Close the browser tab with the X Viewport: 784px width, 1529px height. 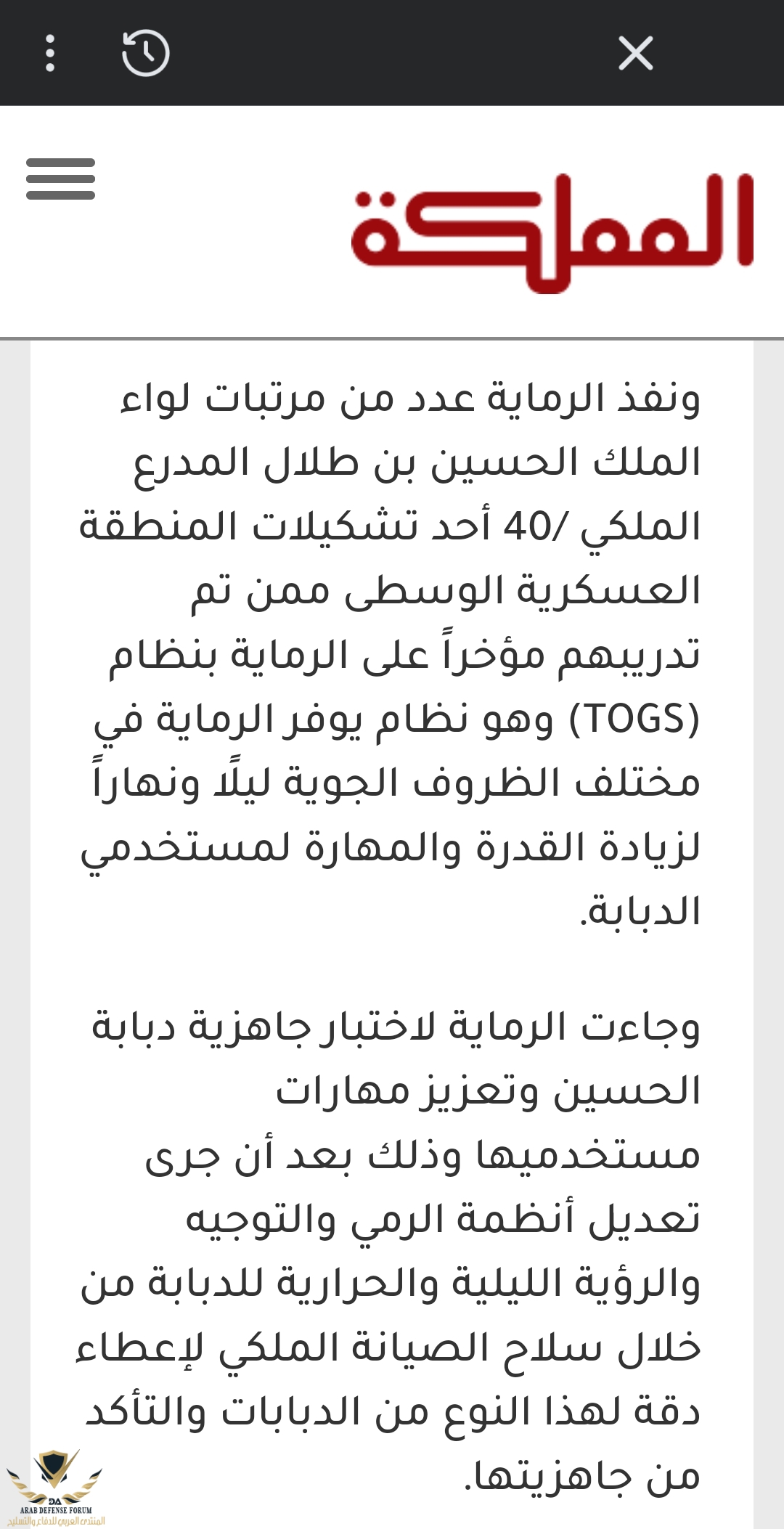click(x=636, y=54)
